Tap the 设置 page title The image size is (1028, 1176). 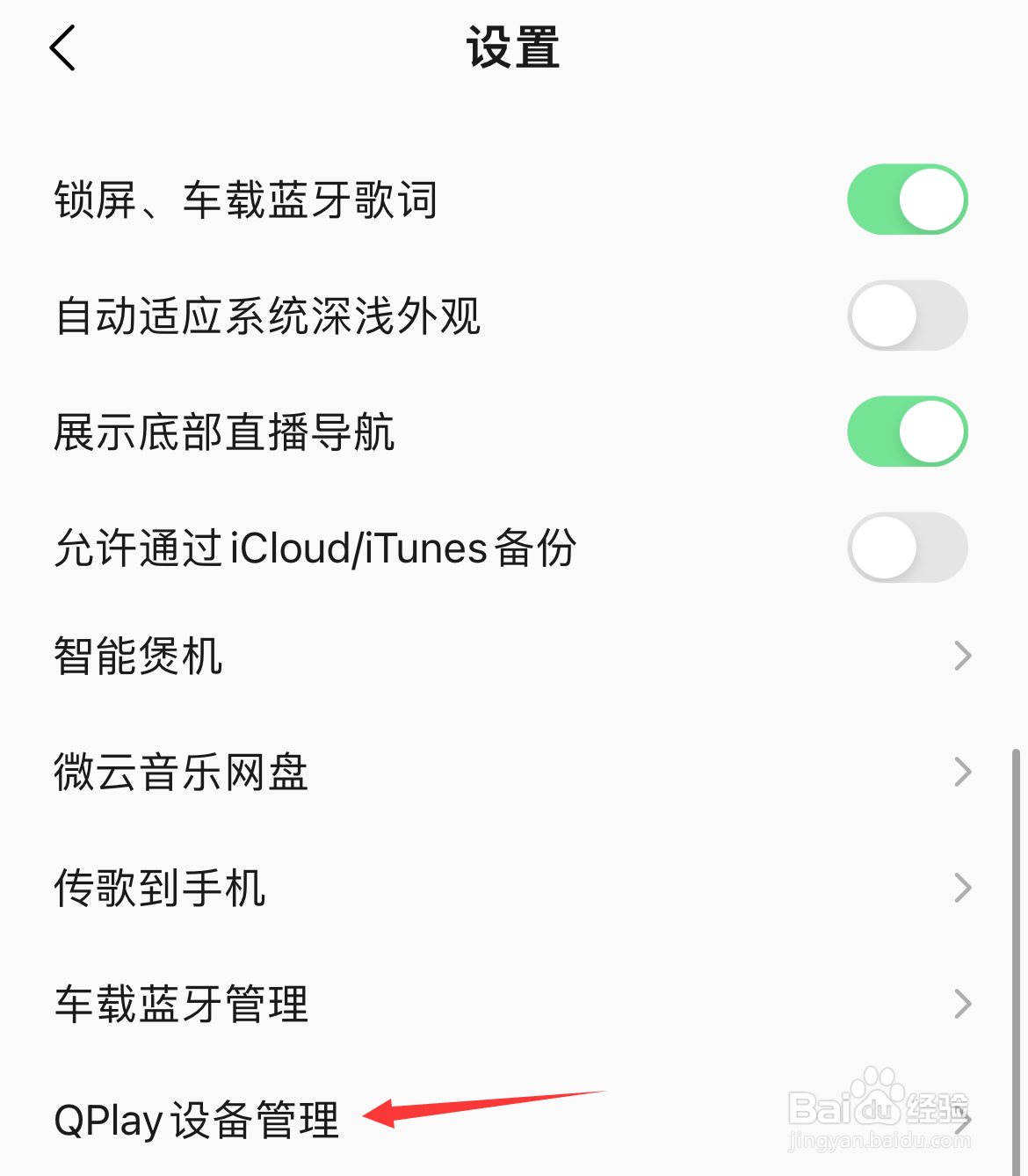point(512,48)
